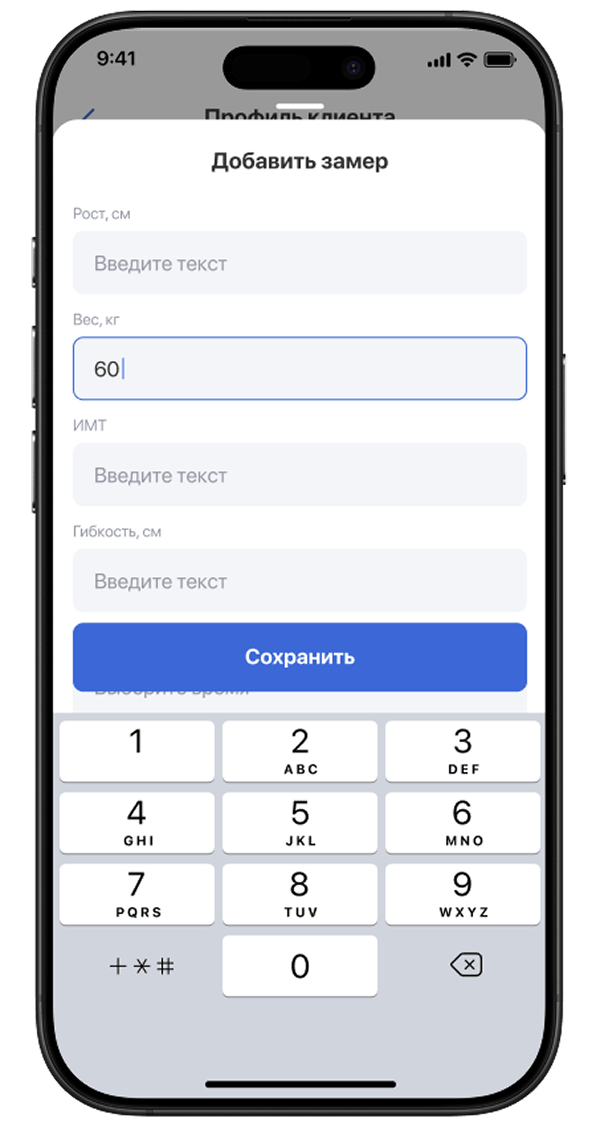Type digit 1 on the keypad
Viewport: 600px width, 1136px height.
(137, 751)
